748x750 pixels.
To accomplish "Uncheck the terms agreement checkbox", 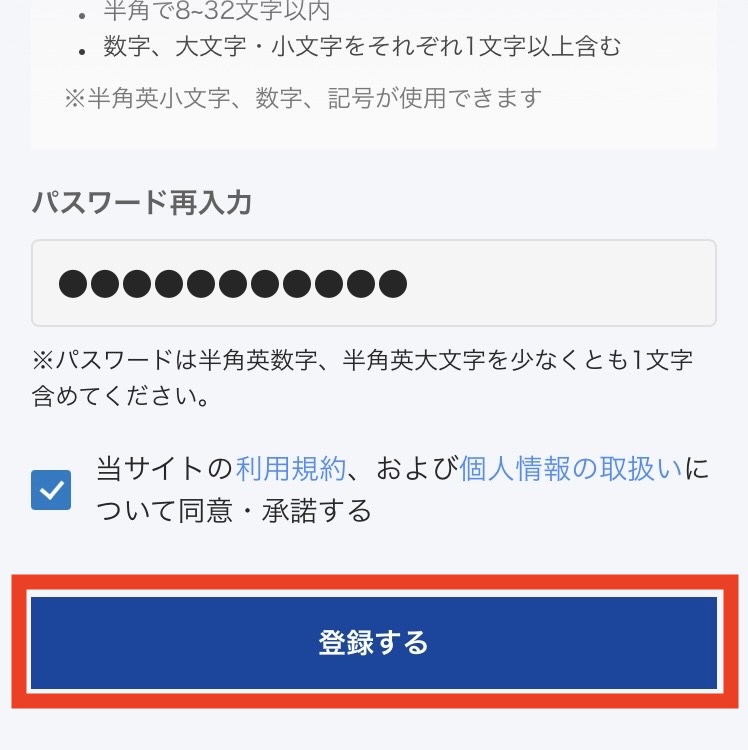I will [51, 490].
